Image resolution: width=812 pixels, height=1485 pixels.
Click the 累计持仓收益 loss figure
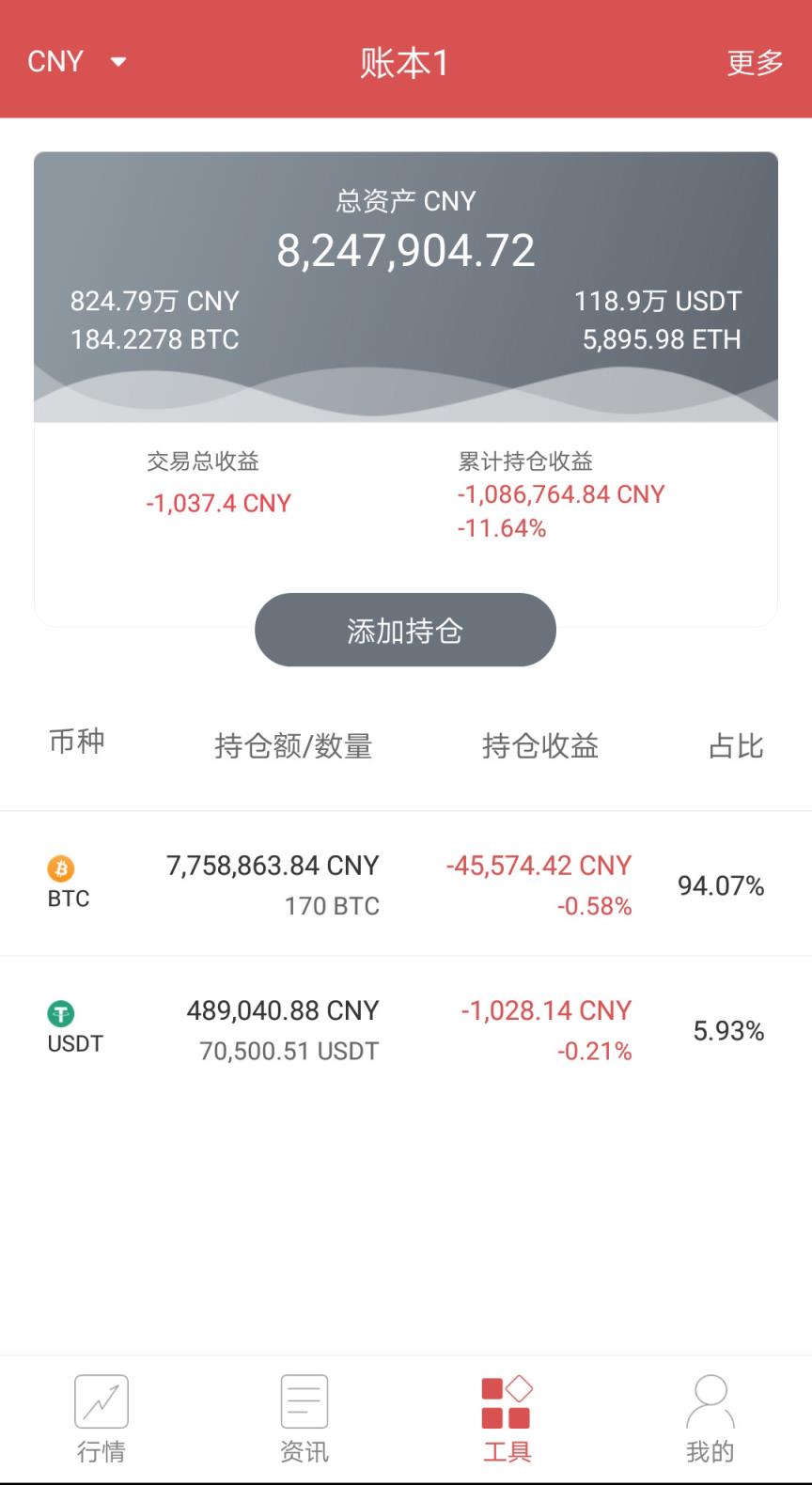pyautogui.click(x=560, y=493)
